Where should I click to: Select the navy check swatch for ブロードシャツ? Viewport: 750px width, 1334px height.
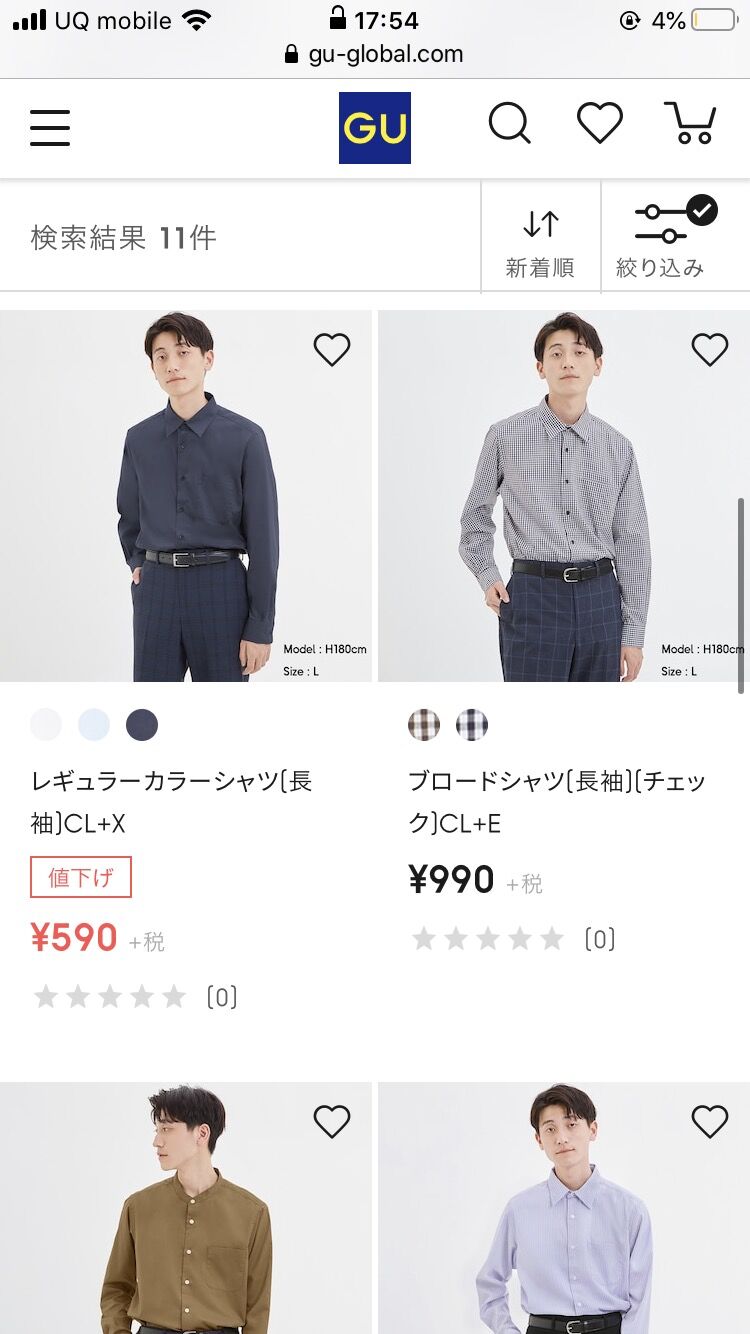[472, 725]
